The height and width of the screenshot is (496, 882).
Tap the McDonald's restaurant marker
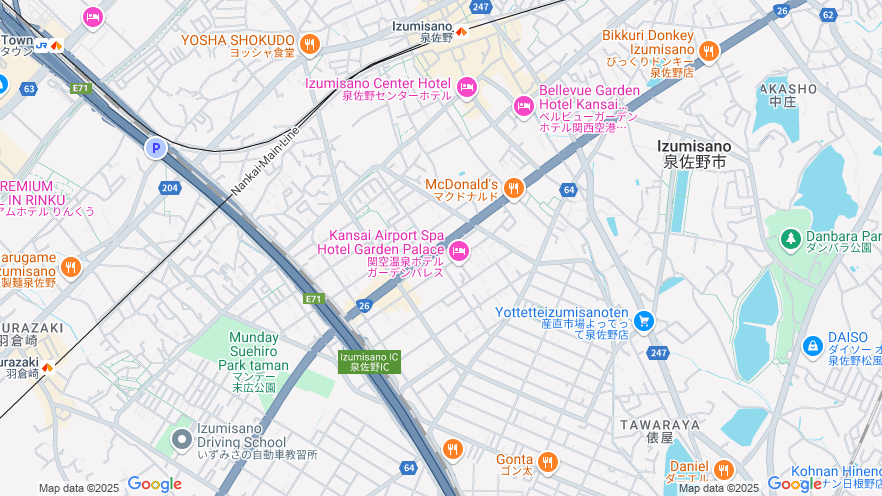click(514, 188)
